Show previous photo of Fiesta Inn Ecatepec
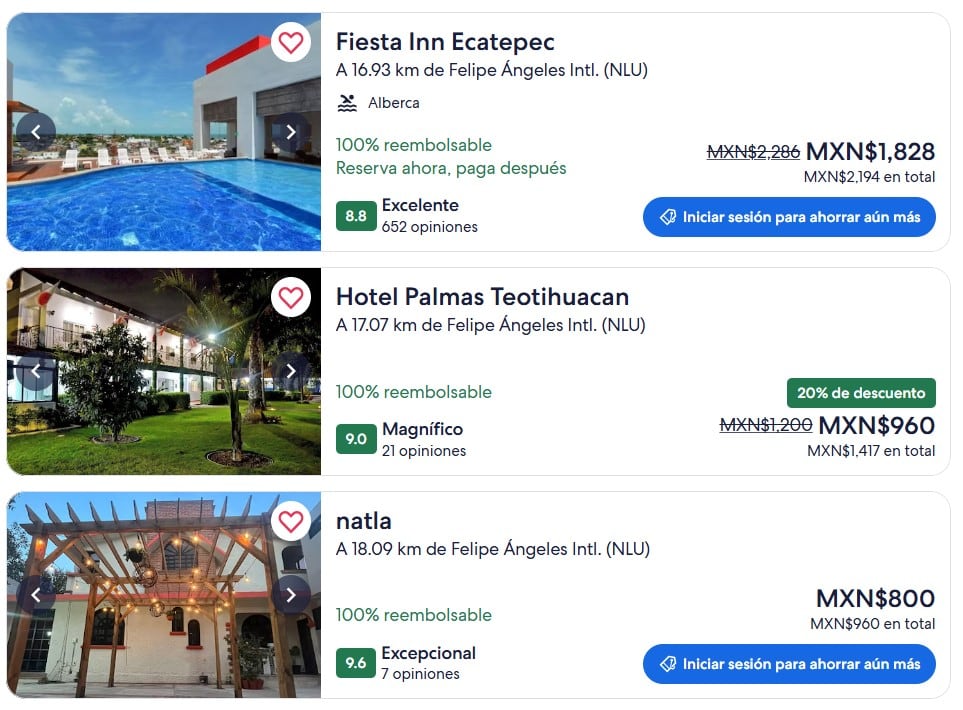Viewport: 963px width, 710px height. tap(36, 132)
